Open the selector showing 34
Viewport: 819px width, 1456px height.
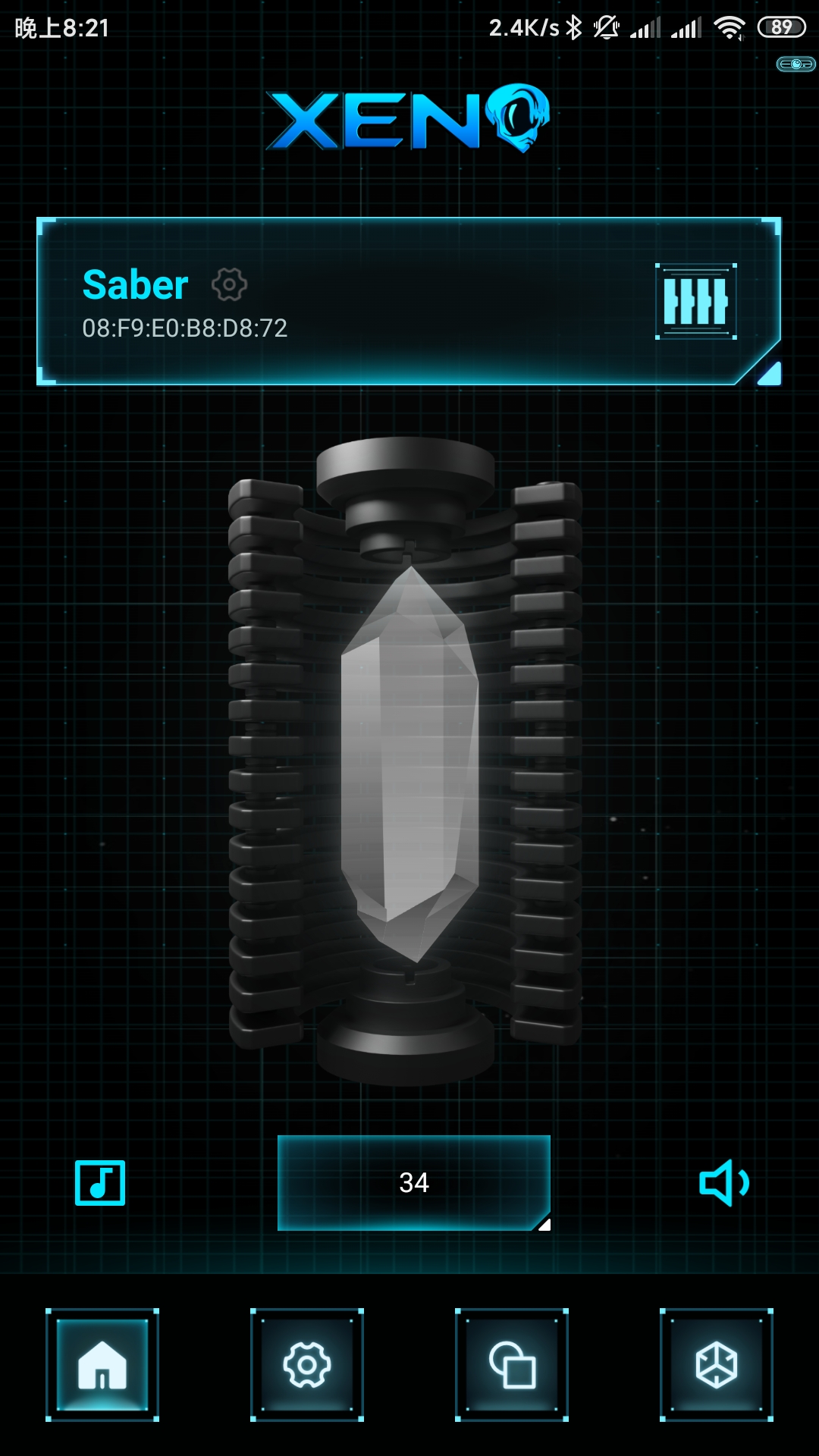tap(414, 1182)
